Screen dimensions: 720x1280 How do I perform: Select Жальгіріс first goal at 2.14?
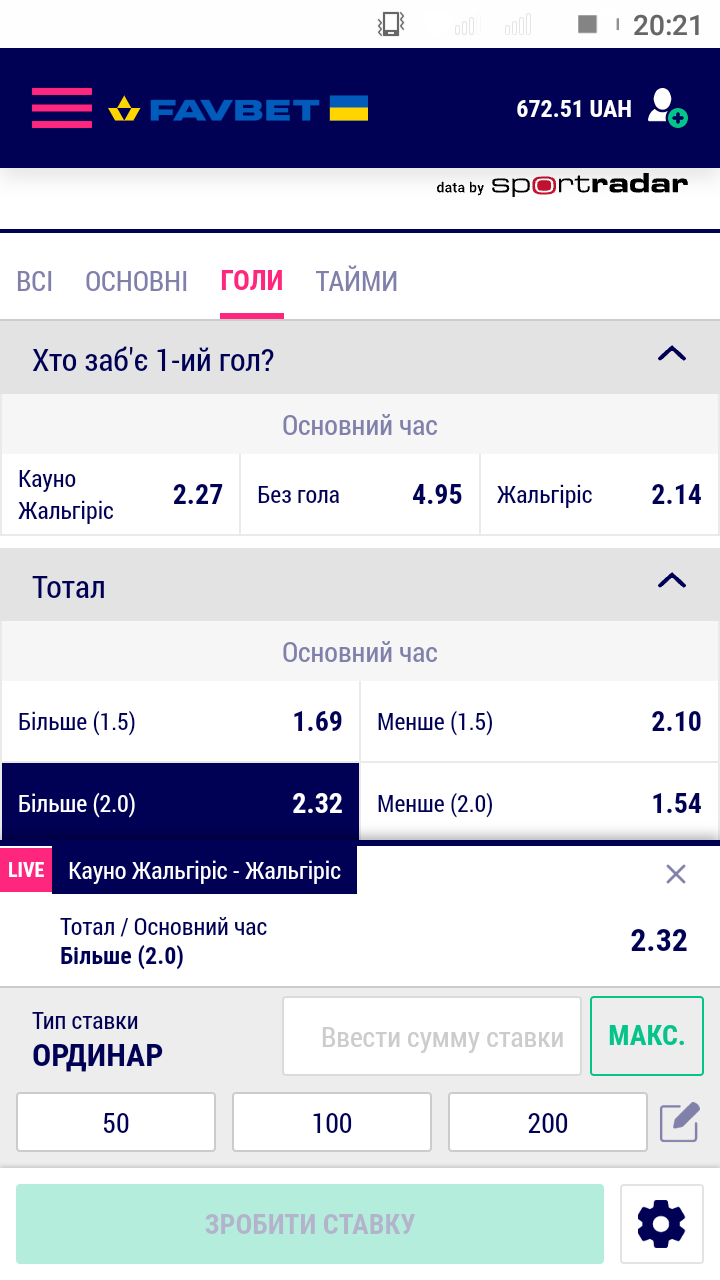coord(599,495)
